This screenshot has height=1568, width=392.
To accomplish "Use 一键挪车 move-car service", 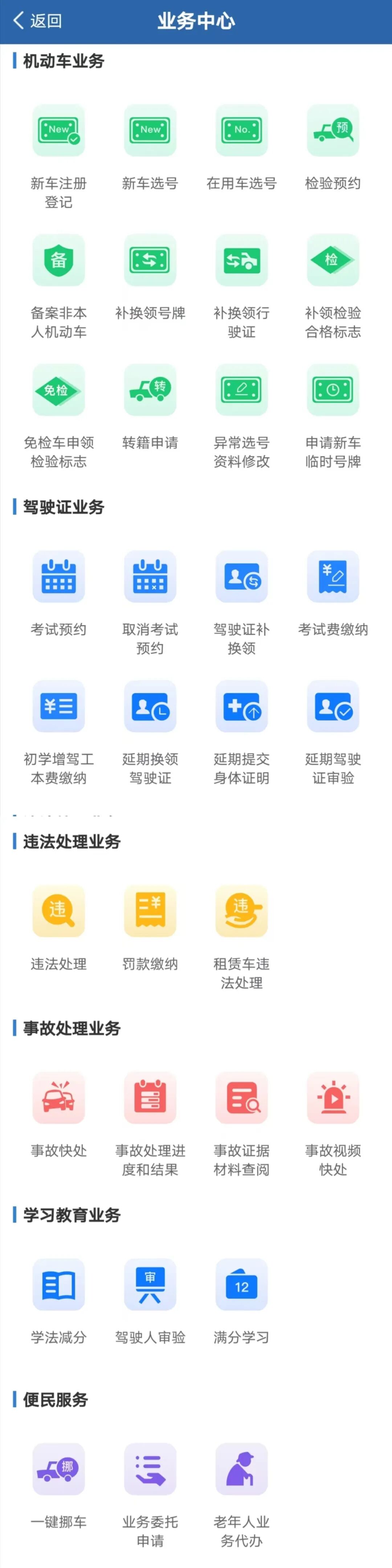I will (58, 1469).
